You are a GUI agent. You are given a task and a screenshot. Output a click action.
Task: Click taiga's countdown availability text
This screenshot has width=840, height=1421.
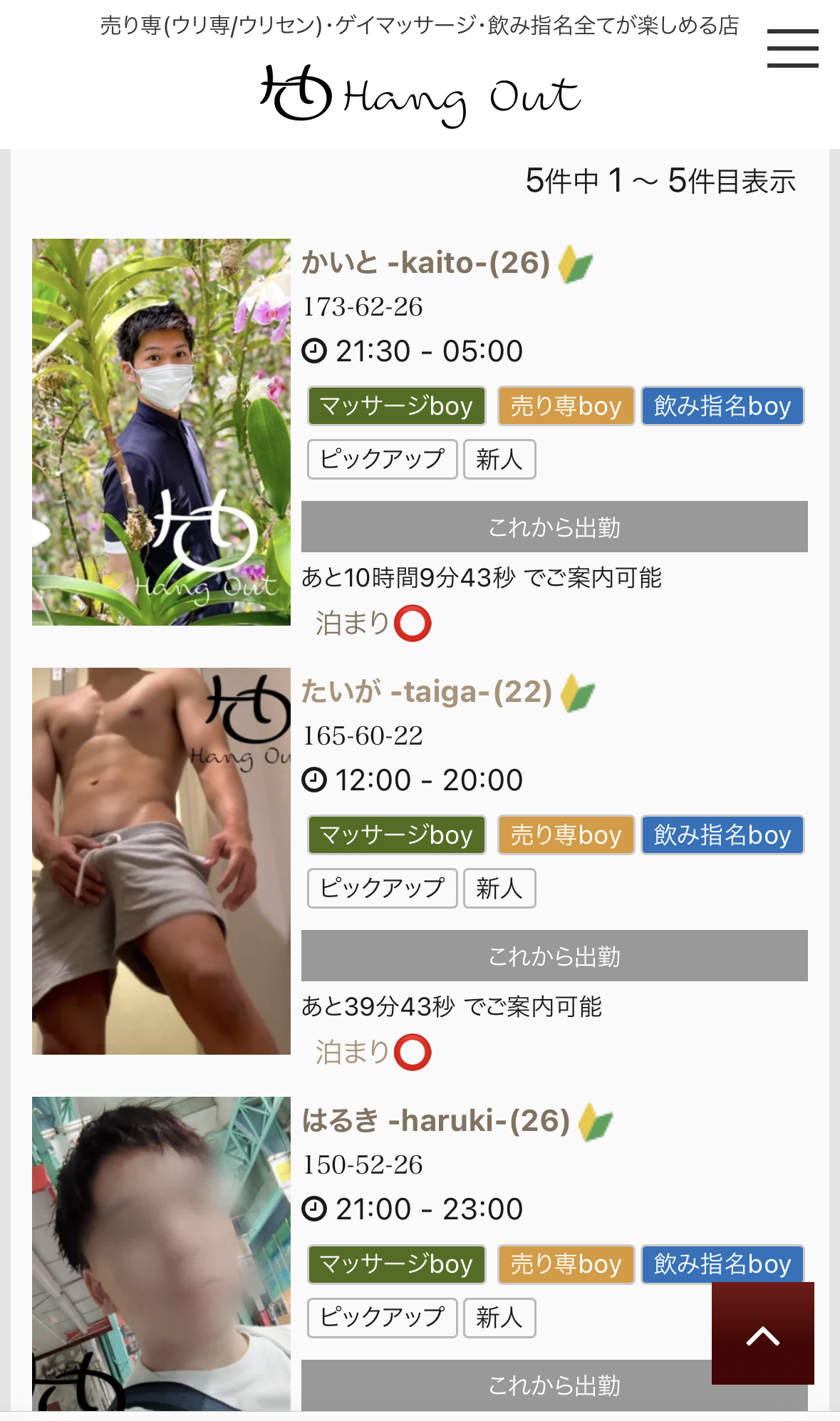[453, 1007]
